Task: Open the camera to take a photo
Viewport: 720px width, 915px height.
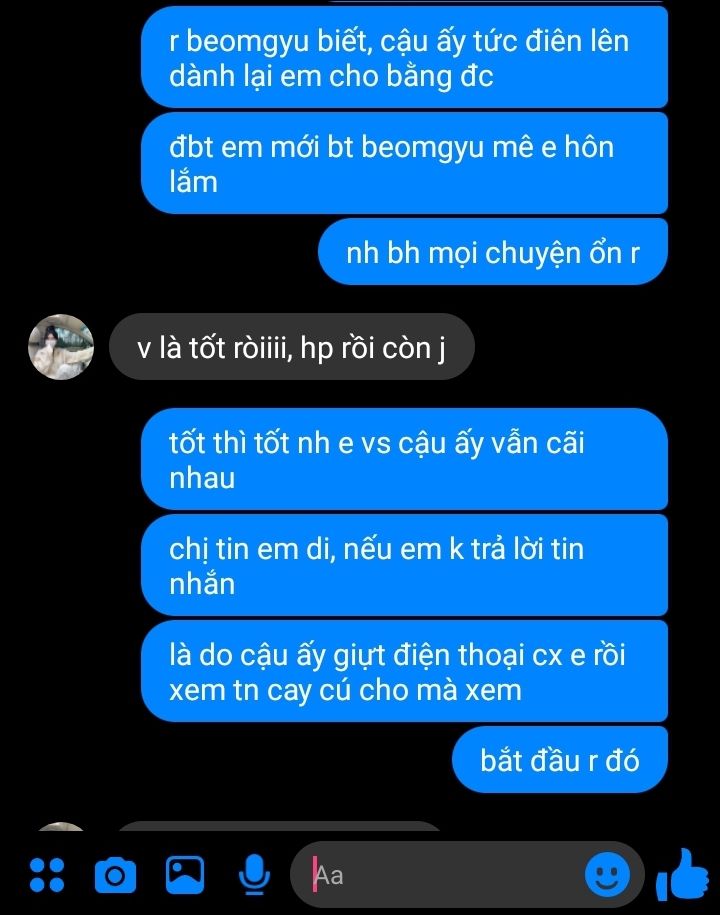Action: pyautogui.click(x=115, y=875)
